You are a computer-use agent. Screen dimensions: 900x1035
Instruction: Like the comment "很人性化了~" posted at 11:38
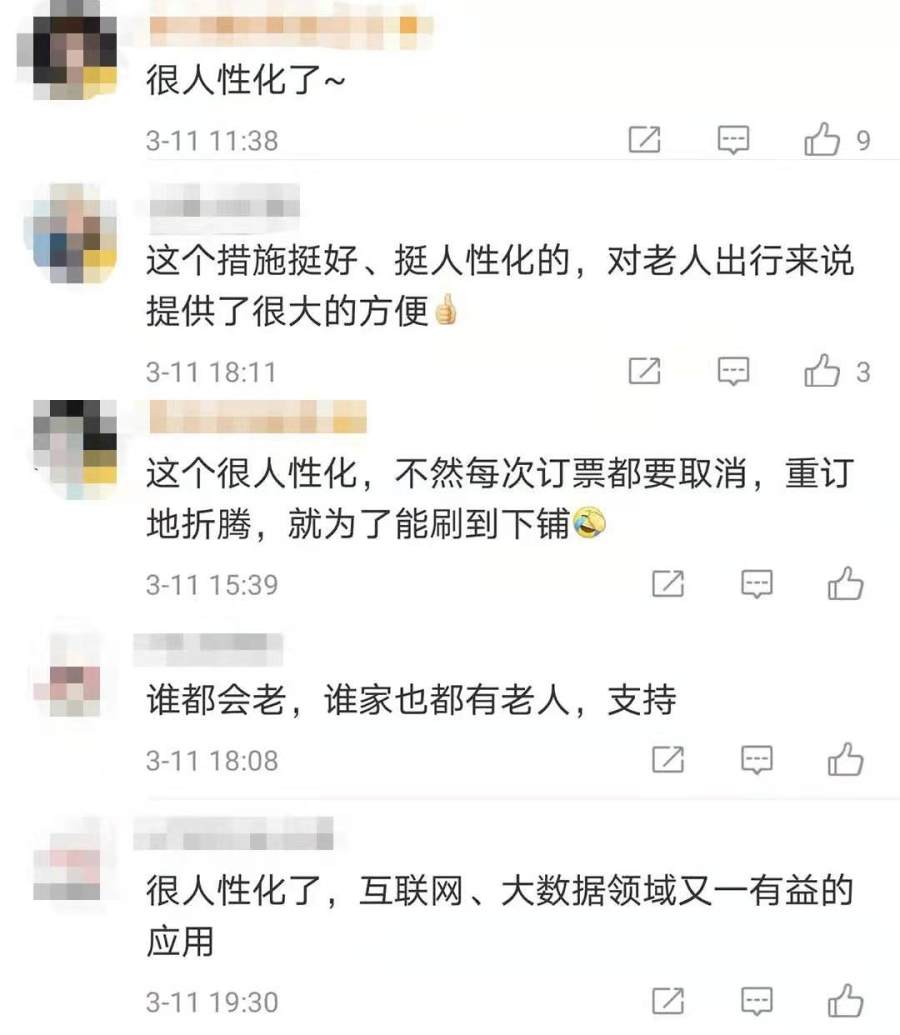coord(822,140)
